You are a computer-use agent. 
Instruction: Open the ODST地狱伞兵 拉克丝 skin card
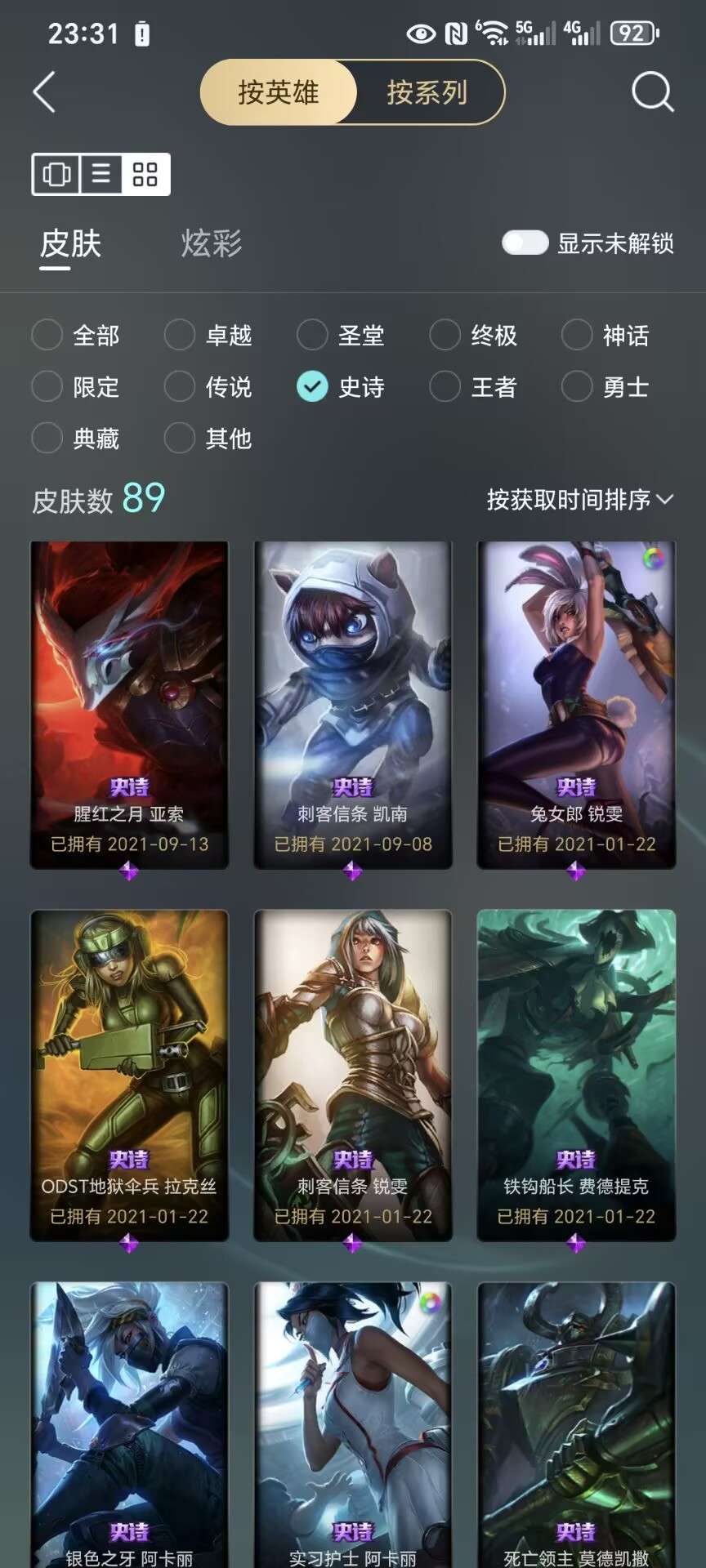pyautogui.click(x=129, y=1075)
